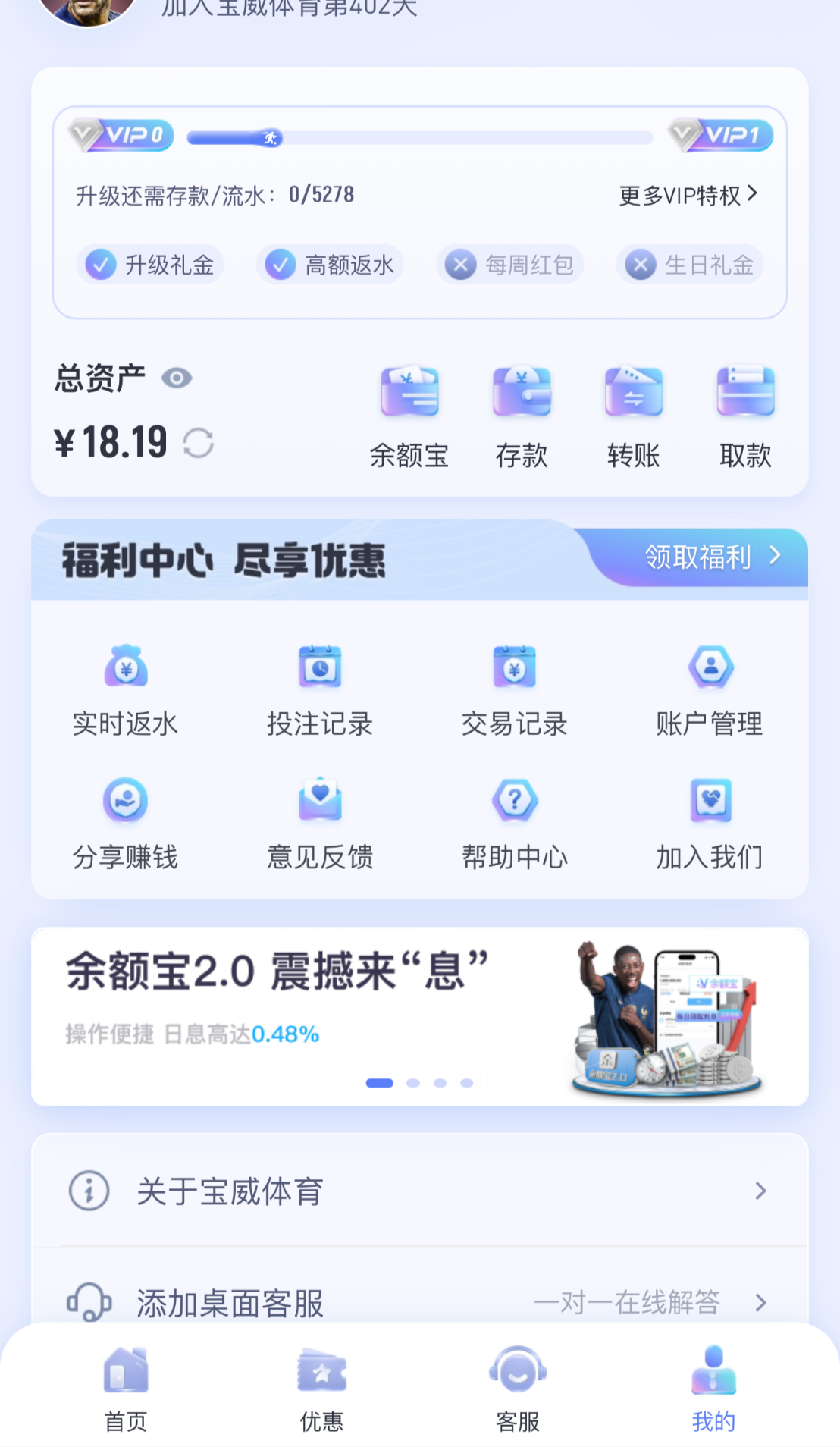The width and height of the screenshot is (840, 1447).
Task: Refresh the total assets balance
Action: [198, 443]
